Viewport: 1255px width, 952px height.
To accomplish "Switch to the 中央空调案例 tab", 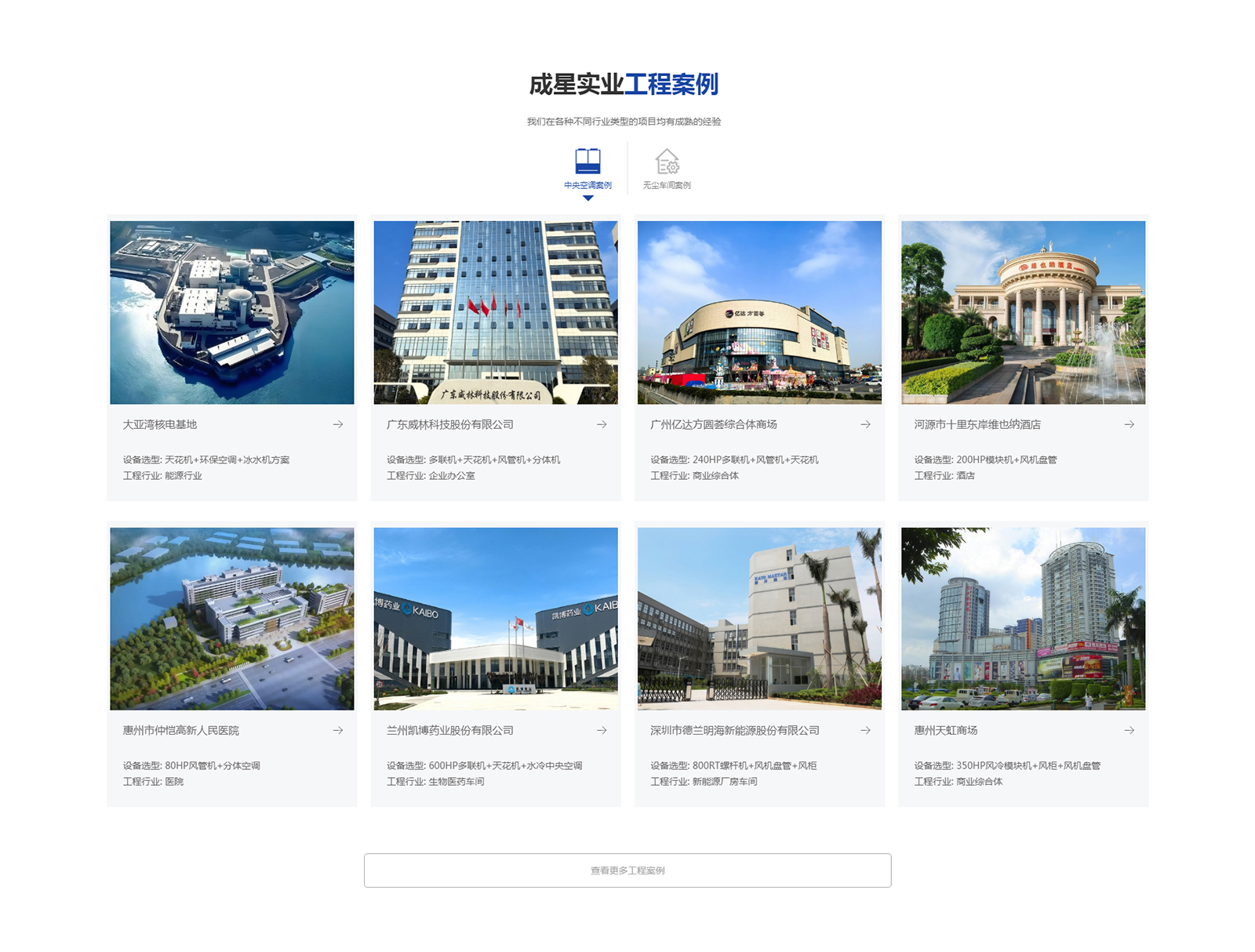I will 587,169.
